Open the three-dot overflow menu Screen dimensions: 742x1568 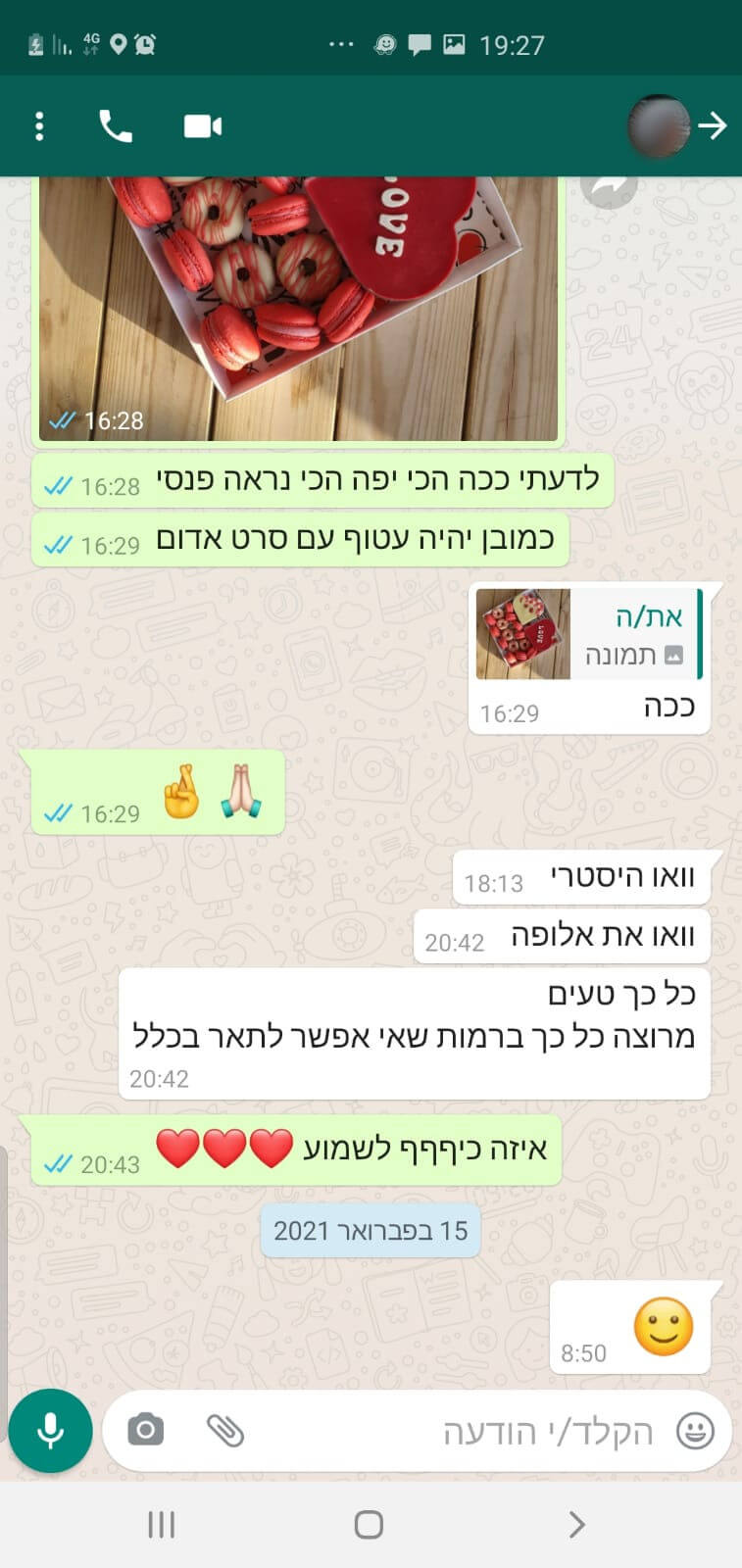[39, 126]
